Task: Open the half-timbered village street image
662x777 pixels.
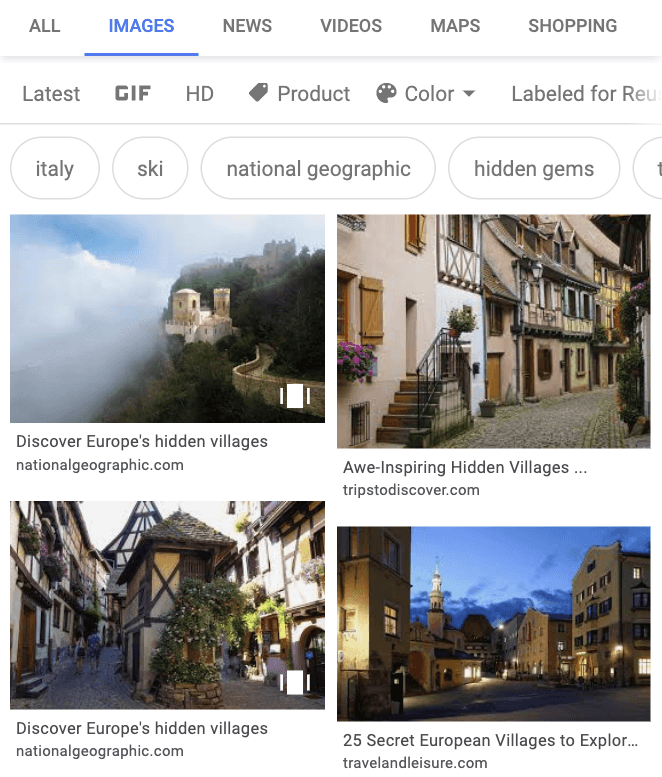Action: (x=167, y=605)
